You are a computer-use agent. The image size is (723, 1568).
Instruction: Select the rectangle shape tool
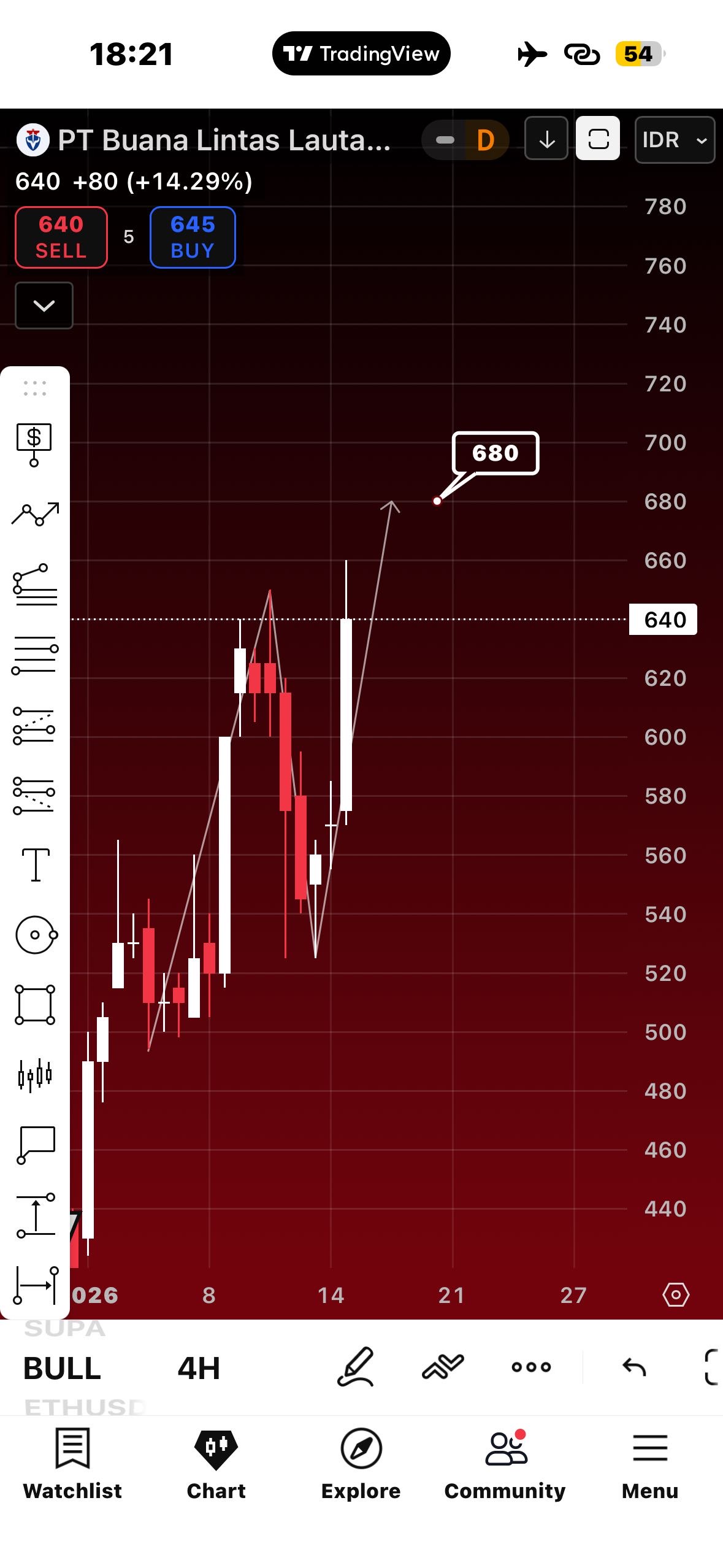click(x=35, y=1005)
